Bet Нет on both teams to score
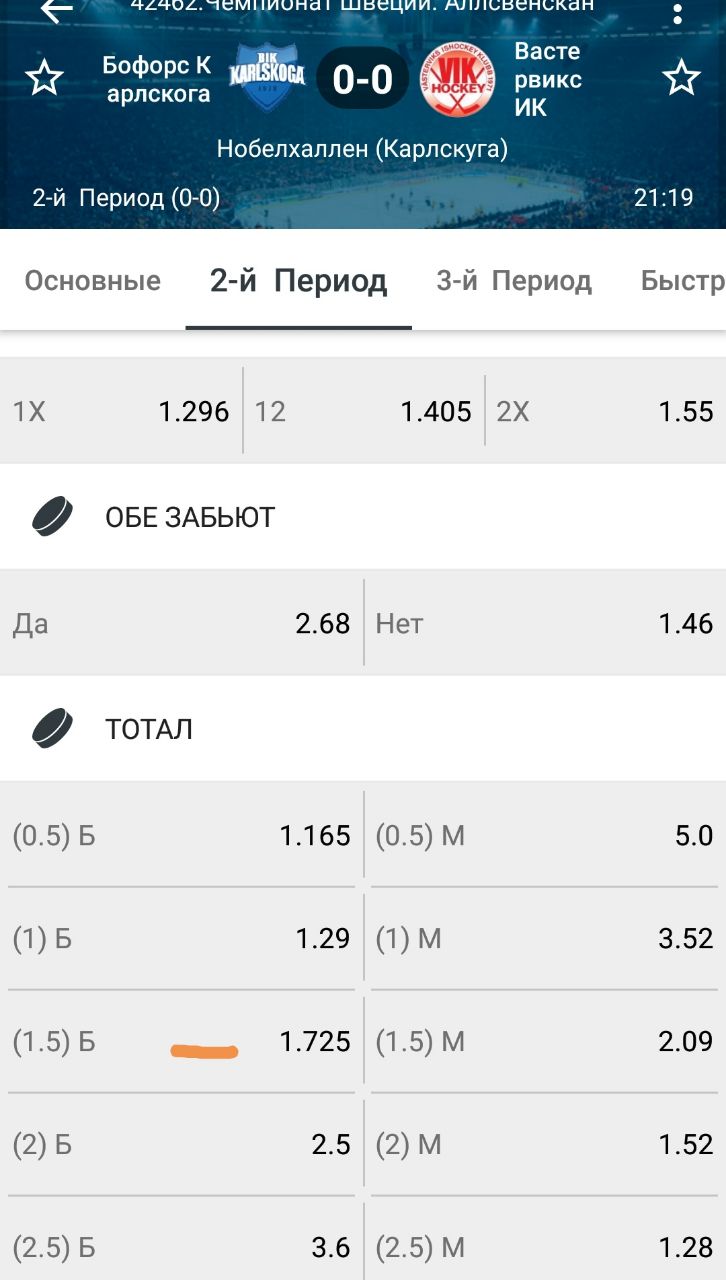 (544, 623)
